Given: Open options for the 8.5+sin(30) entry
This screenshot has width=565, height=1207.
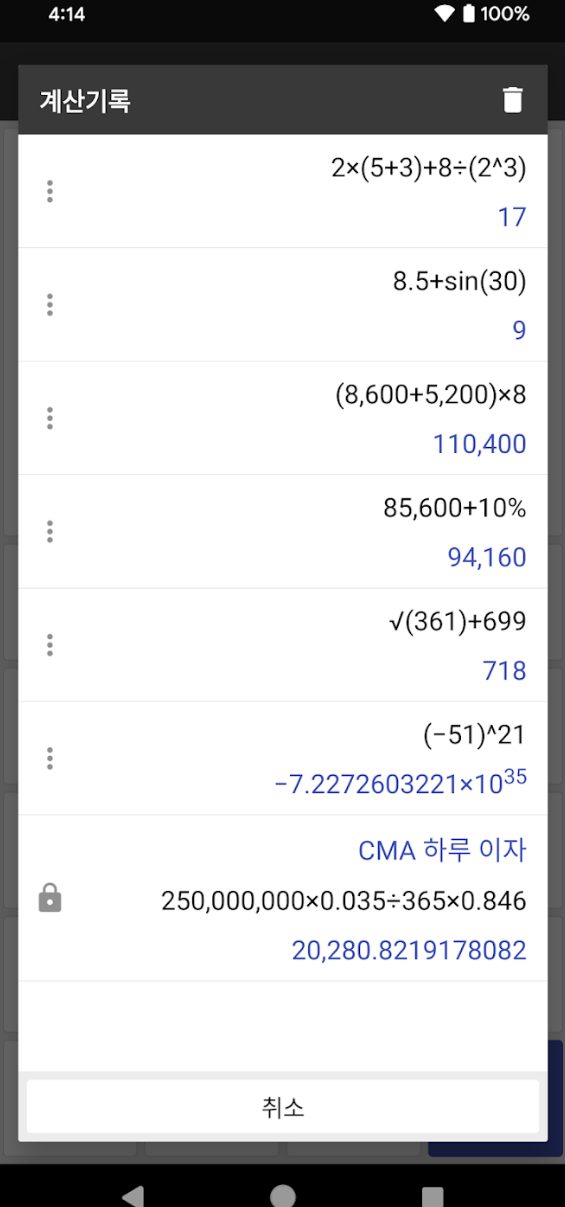Looking at the screenshot, I should (x=49, y=305).
